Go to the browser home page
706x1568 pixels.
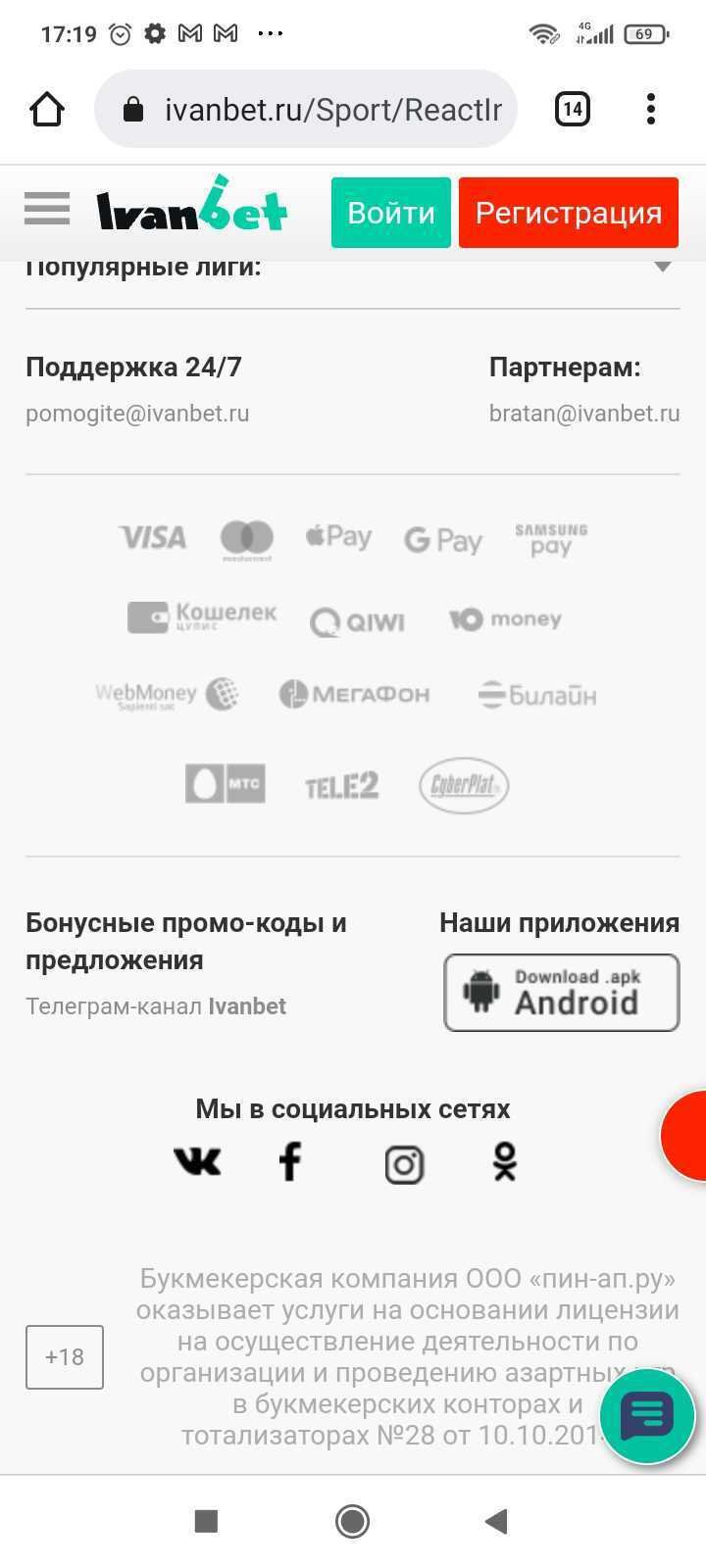coord(47,110)
